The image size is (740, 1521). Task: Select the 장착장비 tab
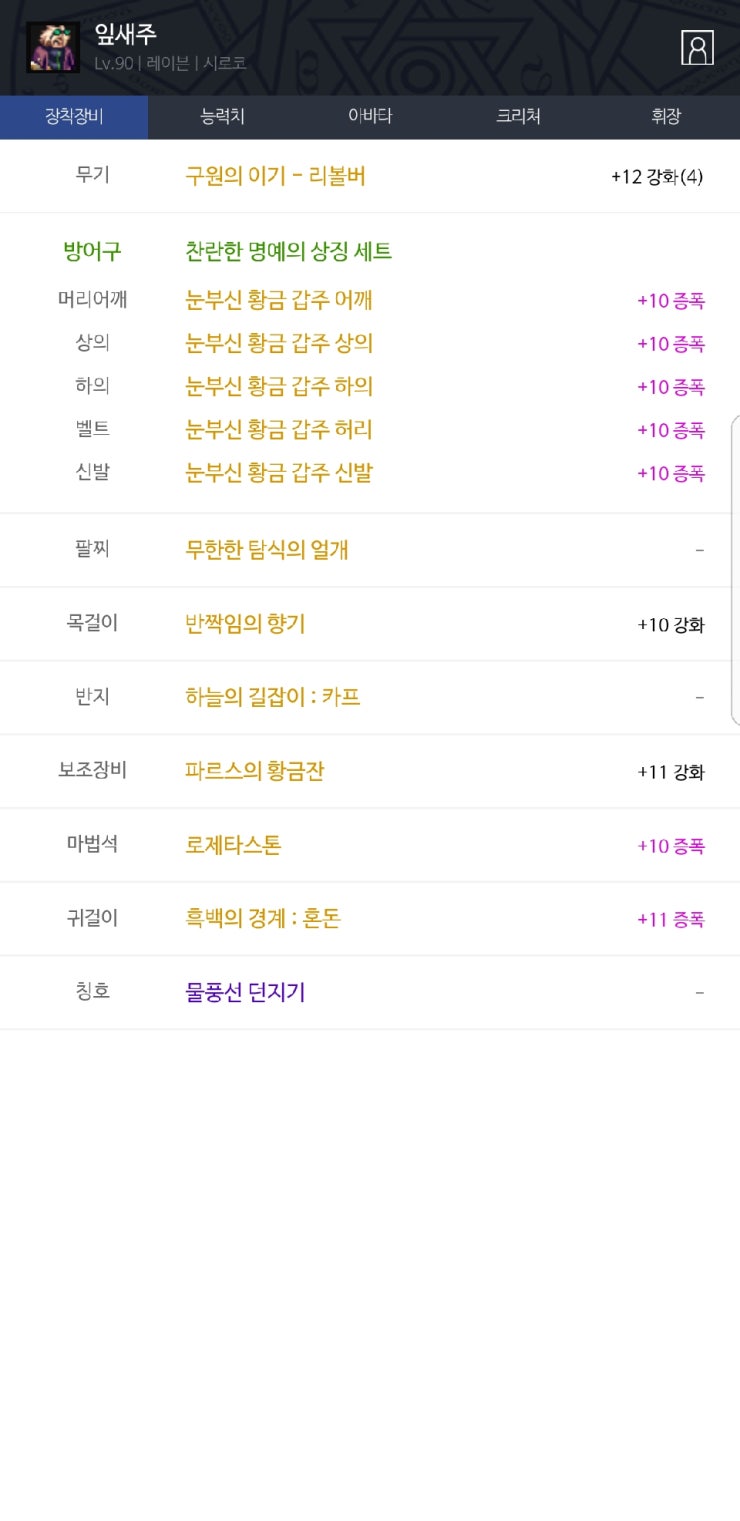pyautogui.click(x=74, y=117)
